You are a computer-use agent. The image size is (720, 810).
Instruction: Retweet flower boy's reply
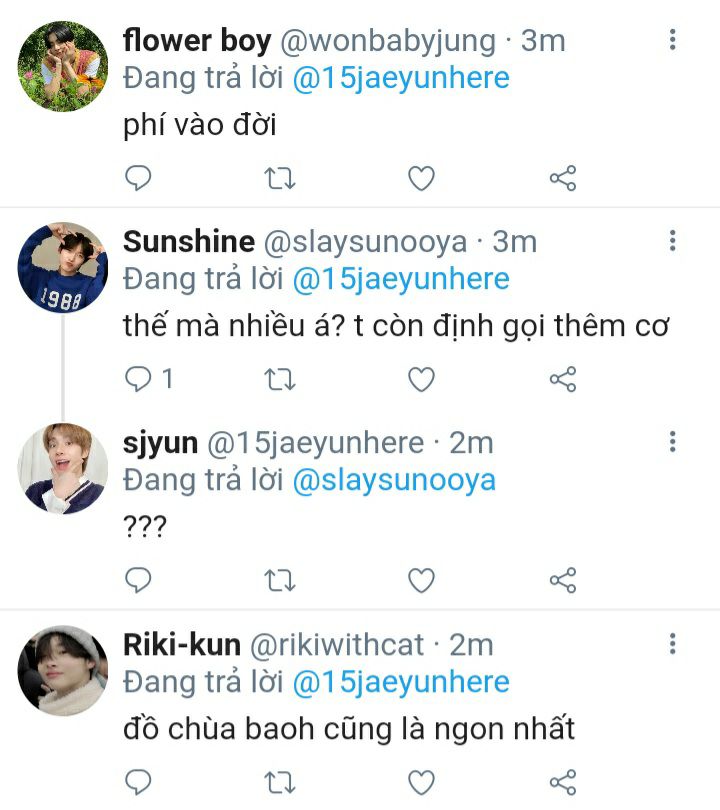point(280,179)
